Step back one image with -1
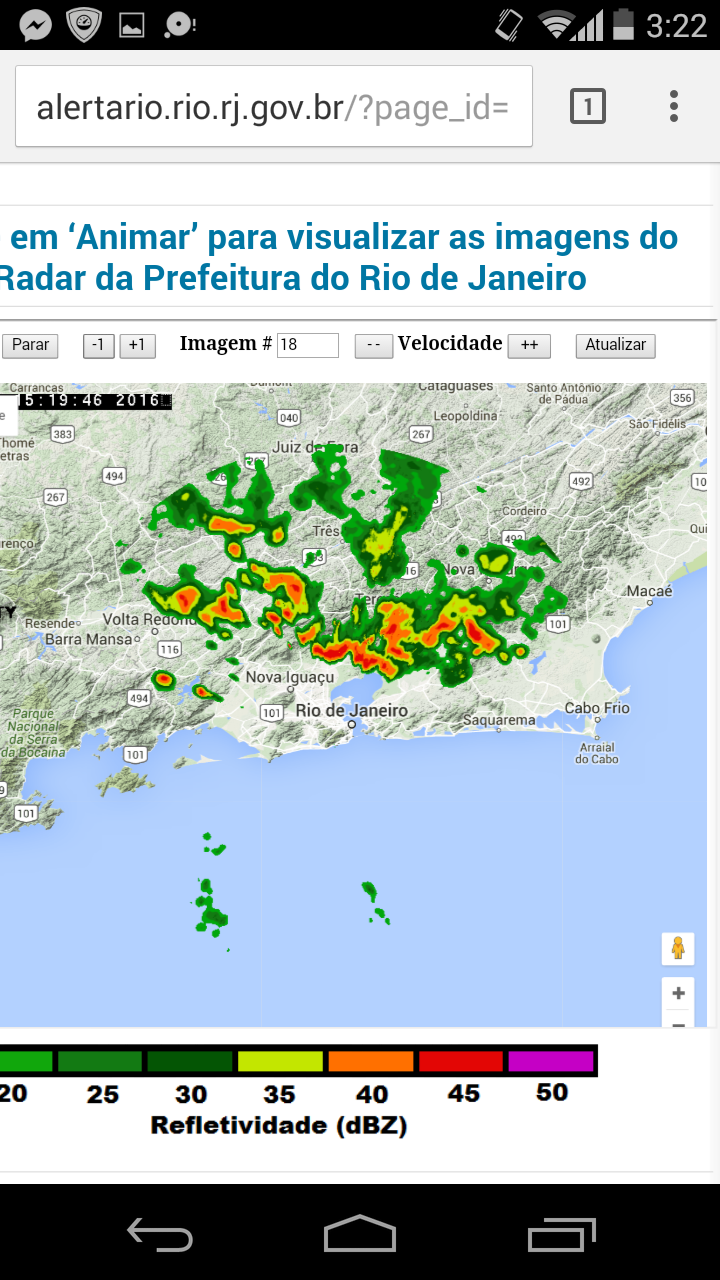This screenshot has width=720, height=1280. pos(98,345)
